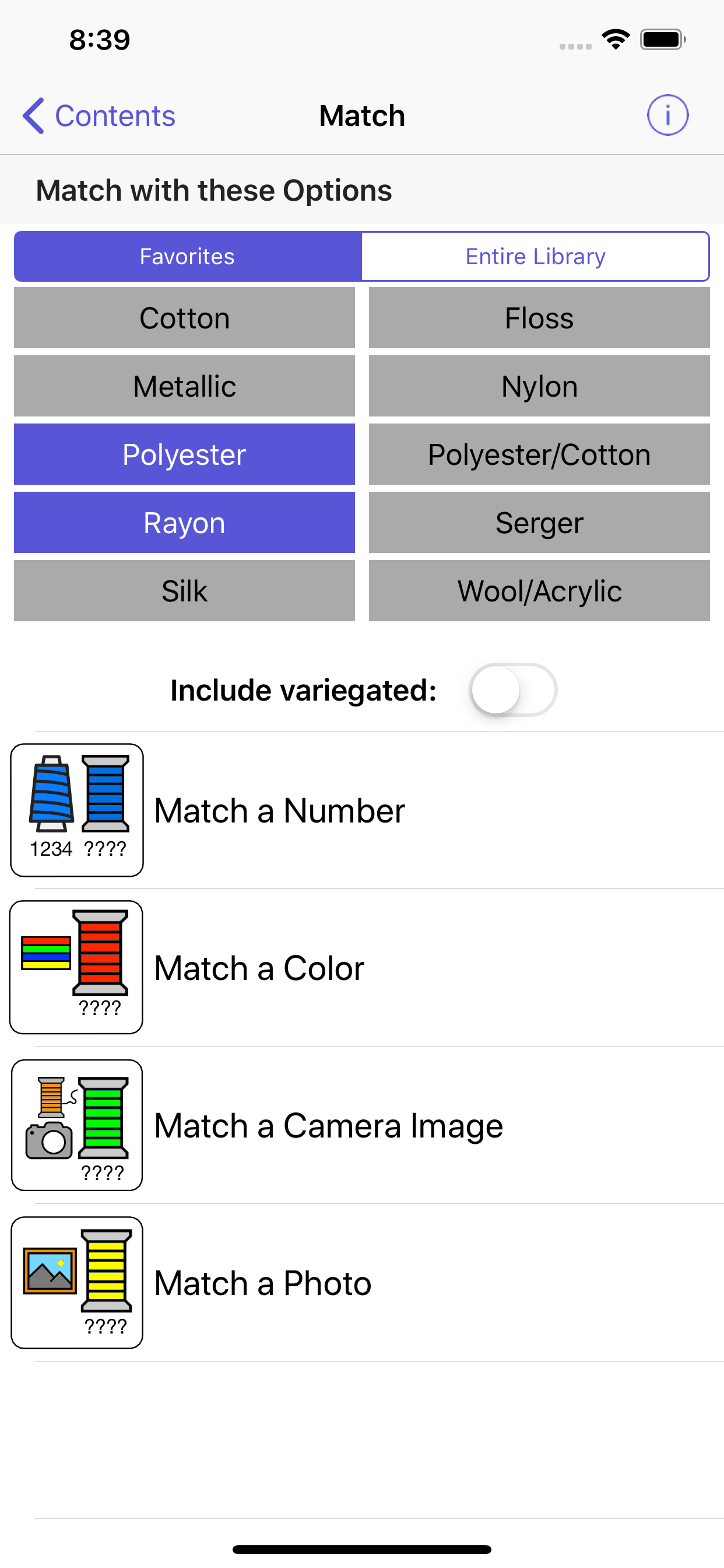Open the info circle in the top right
Screen dimensions: 724x1568
pyautogui.click(x=667, y=114)
